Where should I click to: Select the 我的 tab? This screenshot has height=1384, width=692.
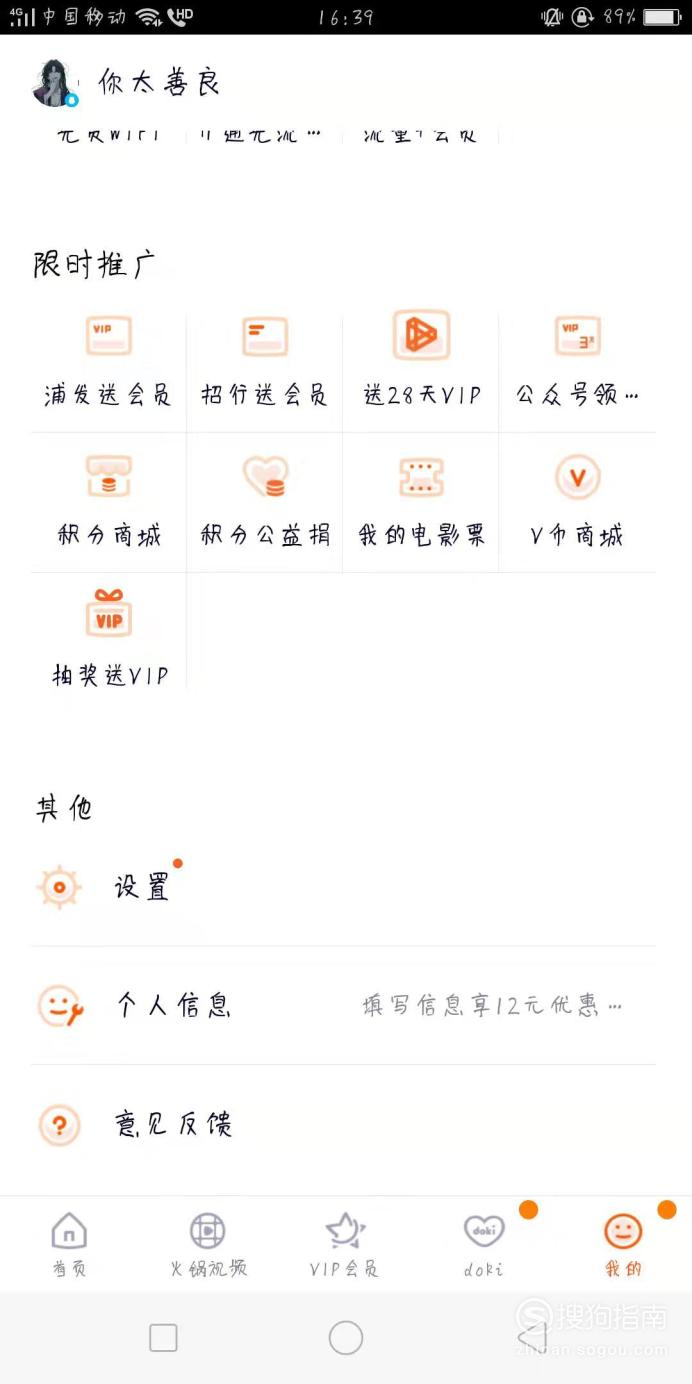pyautogui.click(x=623, y=1245)
